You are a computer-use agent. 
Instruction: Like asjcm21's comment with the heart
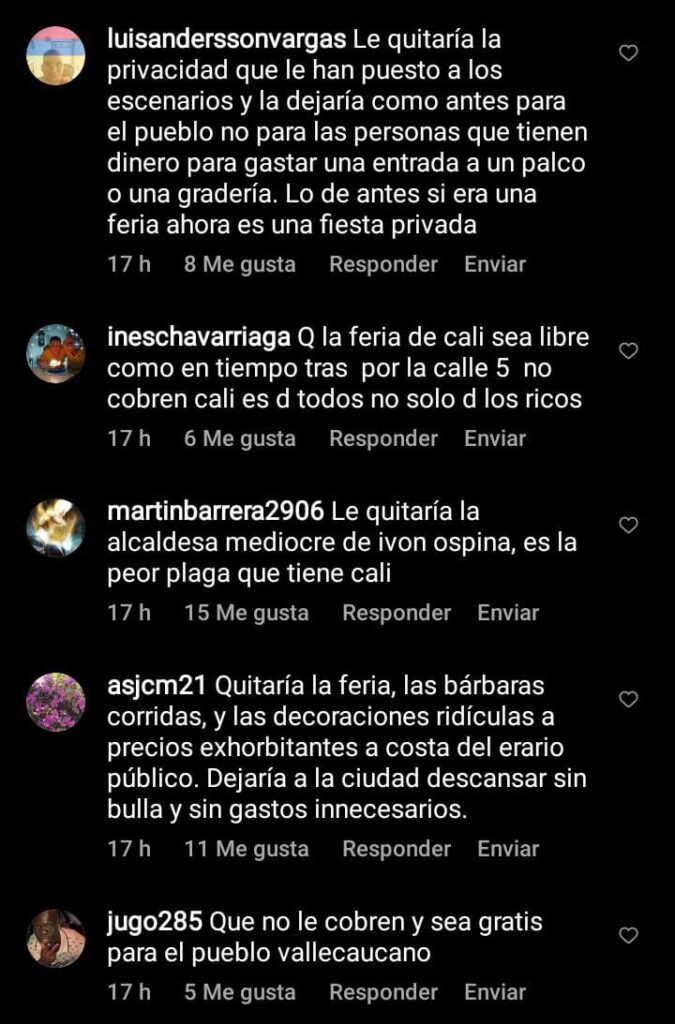pos(629,699)
